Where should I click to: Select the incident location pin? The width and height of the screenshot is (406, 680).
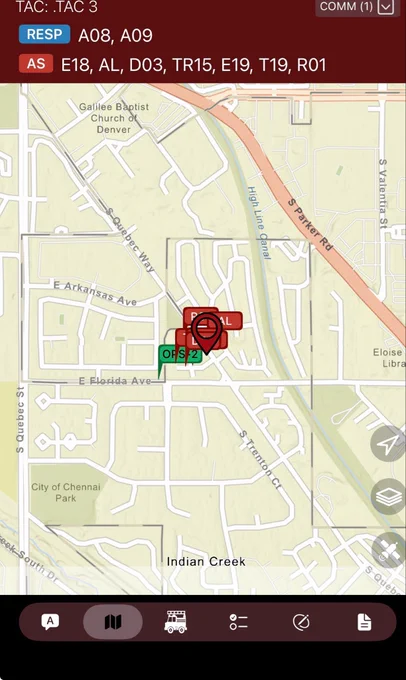206,333
